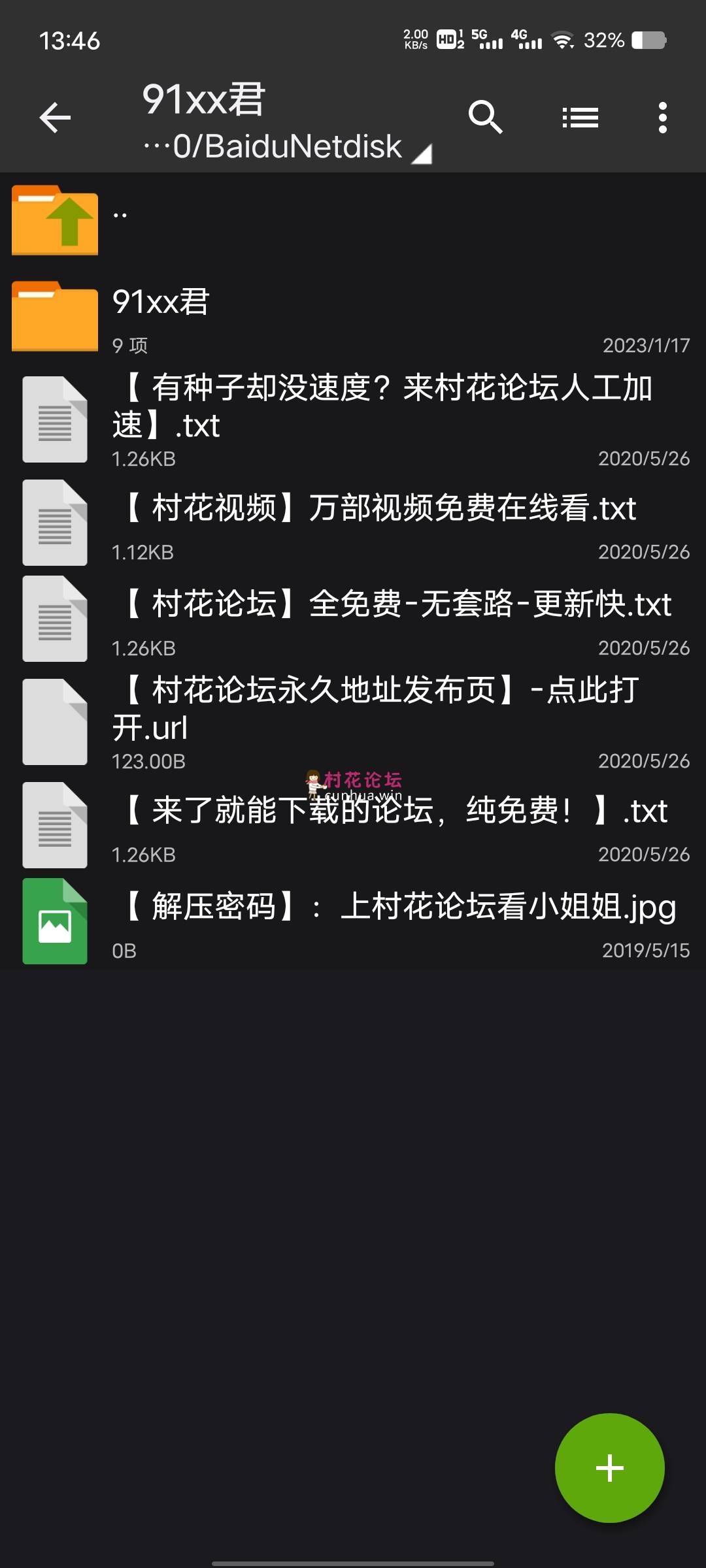Viewport: 706px width, 1568px height.
Task: Open the 村花视频 txt file
Action: 353,523
